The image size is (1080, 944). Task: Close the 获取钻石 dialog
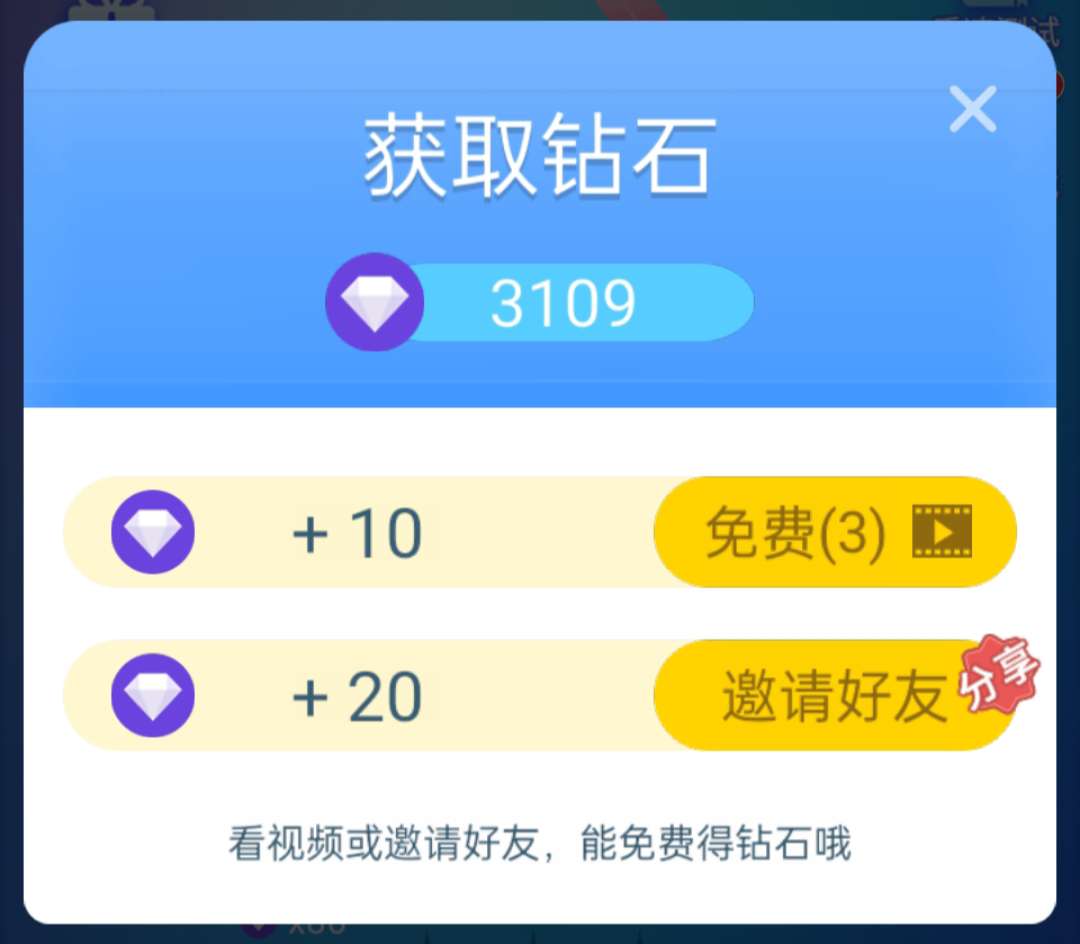(972, 109)
